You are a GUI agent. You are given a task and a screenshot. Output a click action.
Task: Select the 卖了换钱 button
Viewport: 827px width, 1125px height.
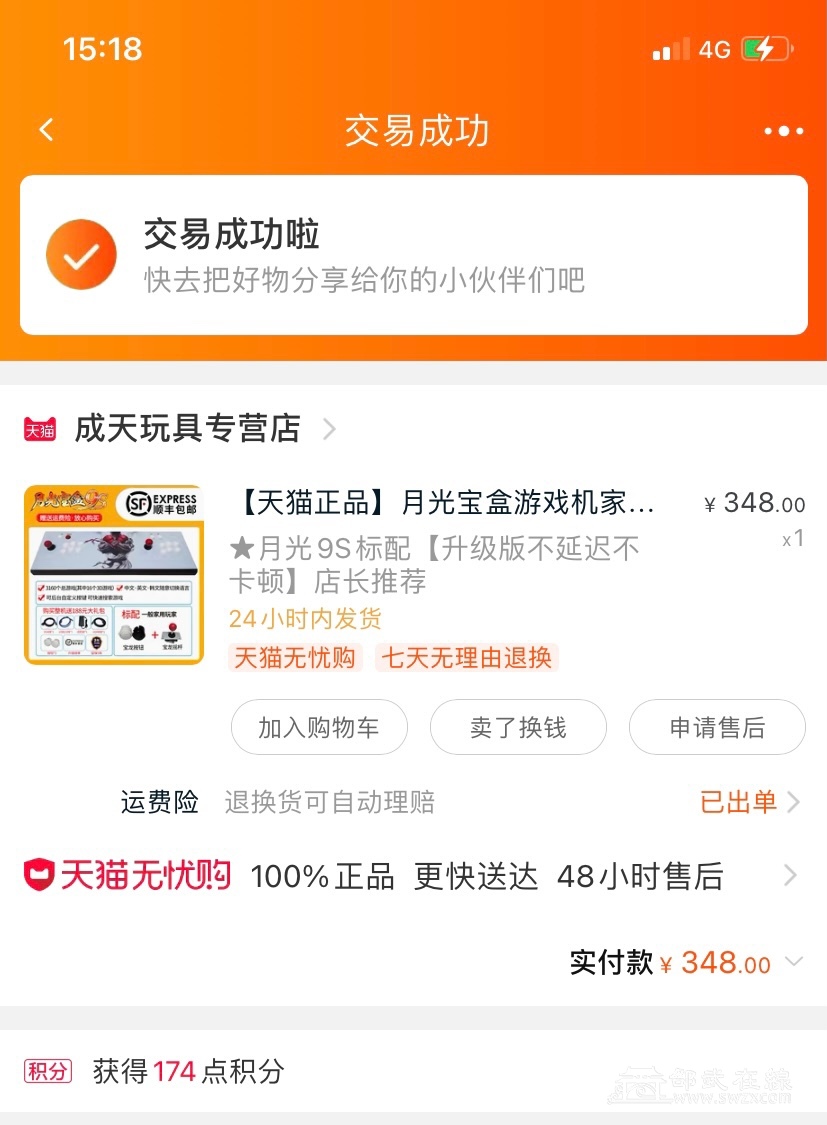[518, 727]
